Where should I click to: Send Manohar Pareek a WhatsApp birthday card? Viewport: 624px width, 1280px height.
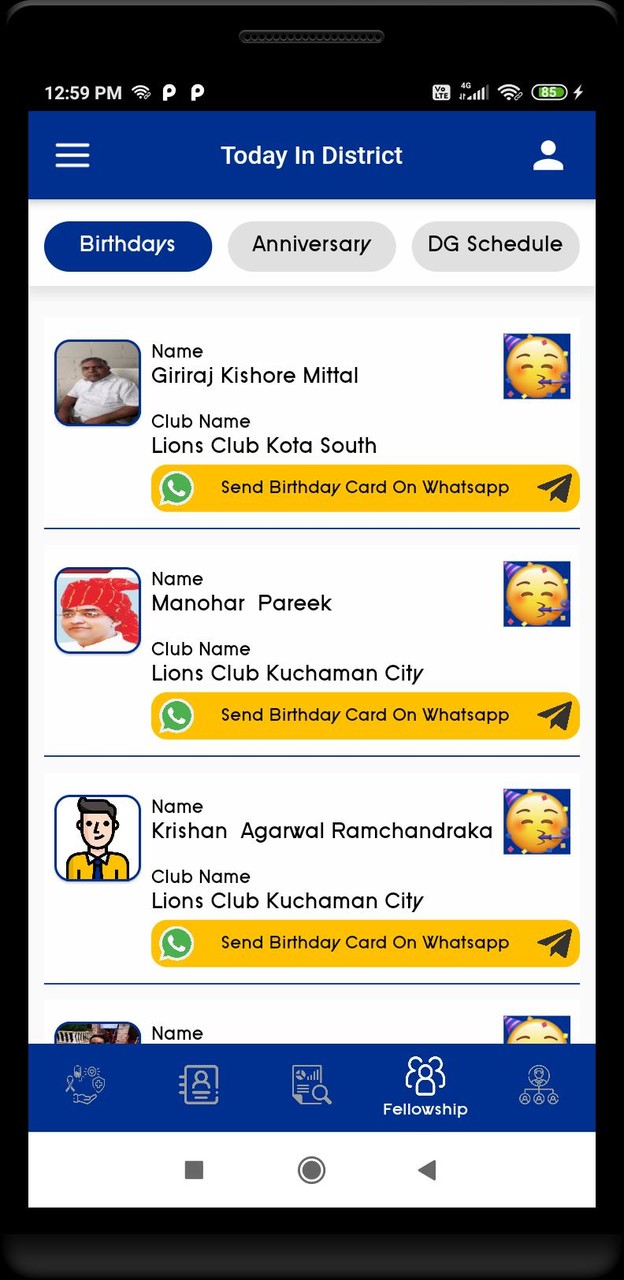(x=365, y=715)
